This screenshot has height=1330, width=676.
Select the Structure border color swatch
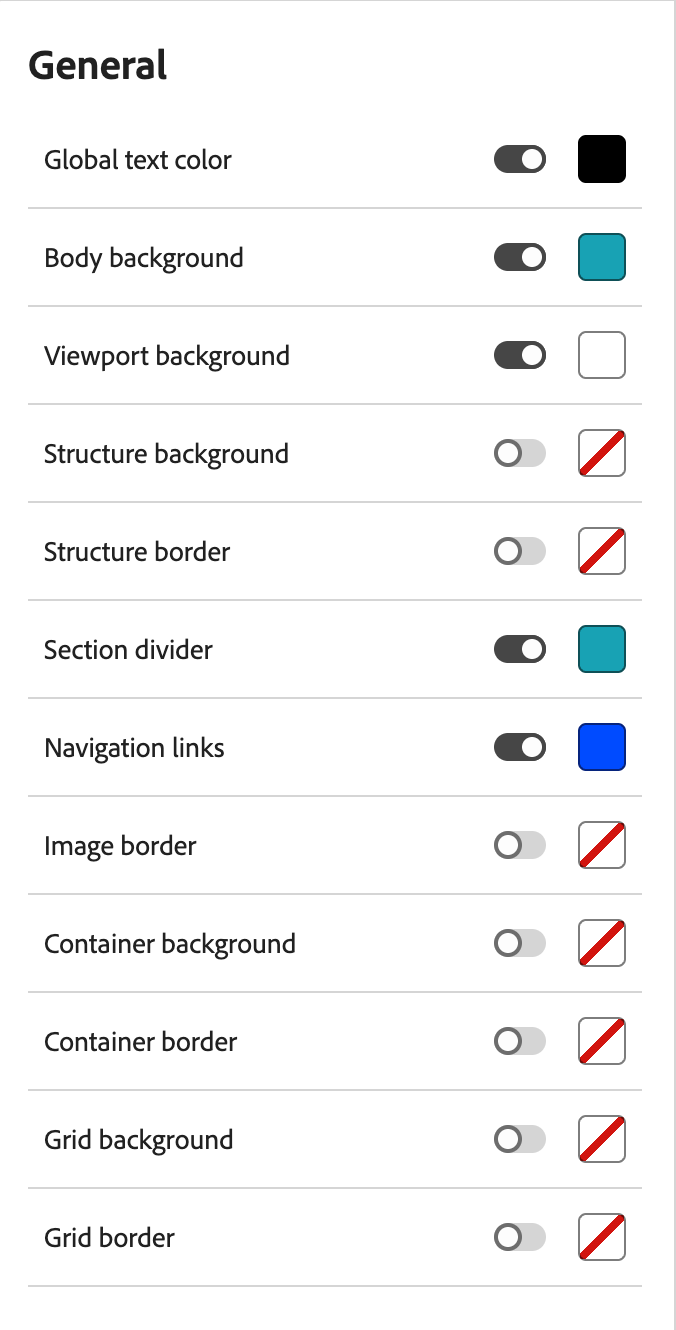(602, 552)
